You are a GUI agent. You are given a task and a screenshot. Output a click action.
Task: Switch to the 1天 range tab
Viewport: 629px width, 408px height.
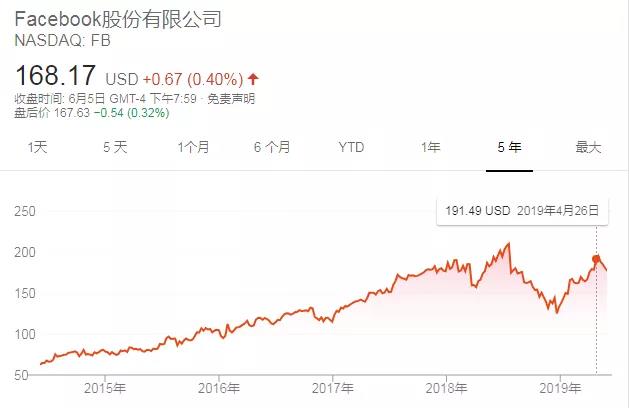click(x=38, y=147)
